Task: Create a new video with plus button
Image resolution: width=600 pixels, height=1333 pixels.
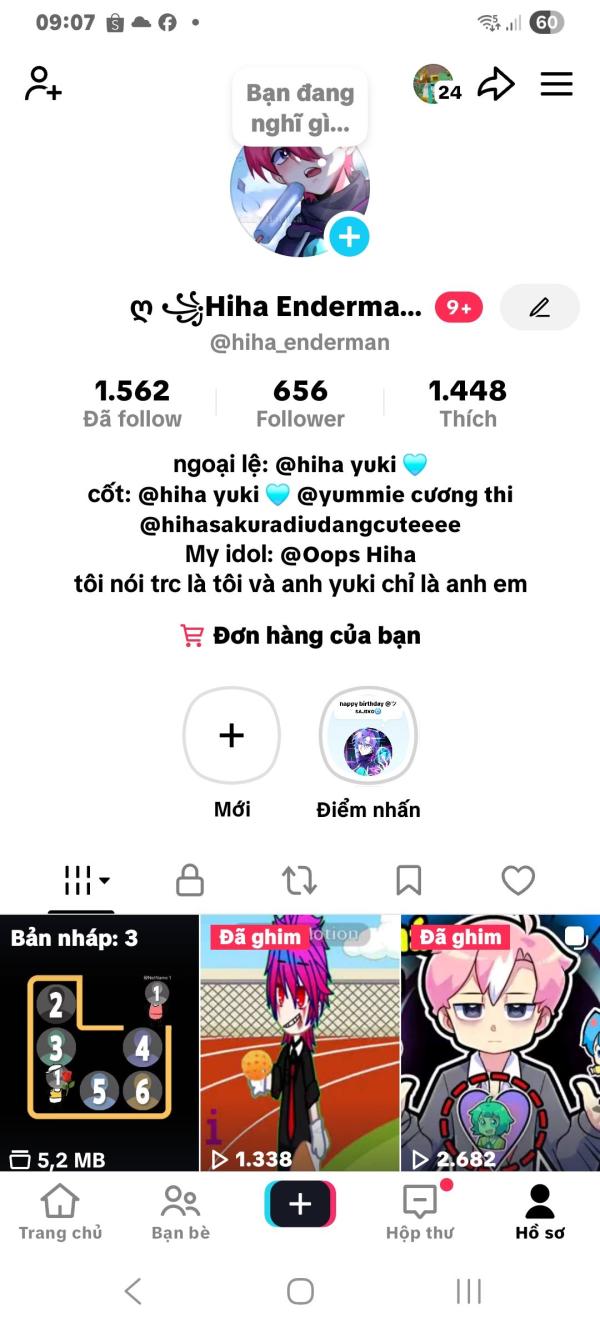Action: point(300,1204)
